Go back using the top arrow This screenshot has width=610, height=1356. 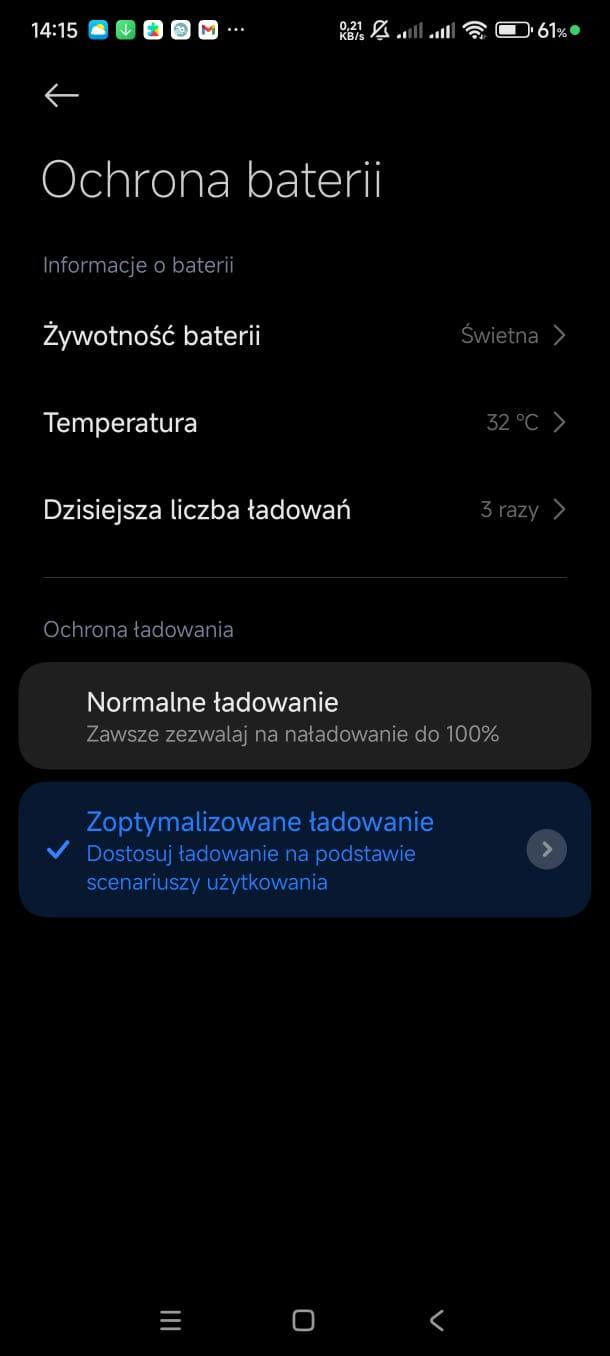[61, 95]
